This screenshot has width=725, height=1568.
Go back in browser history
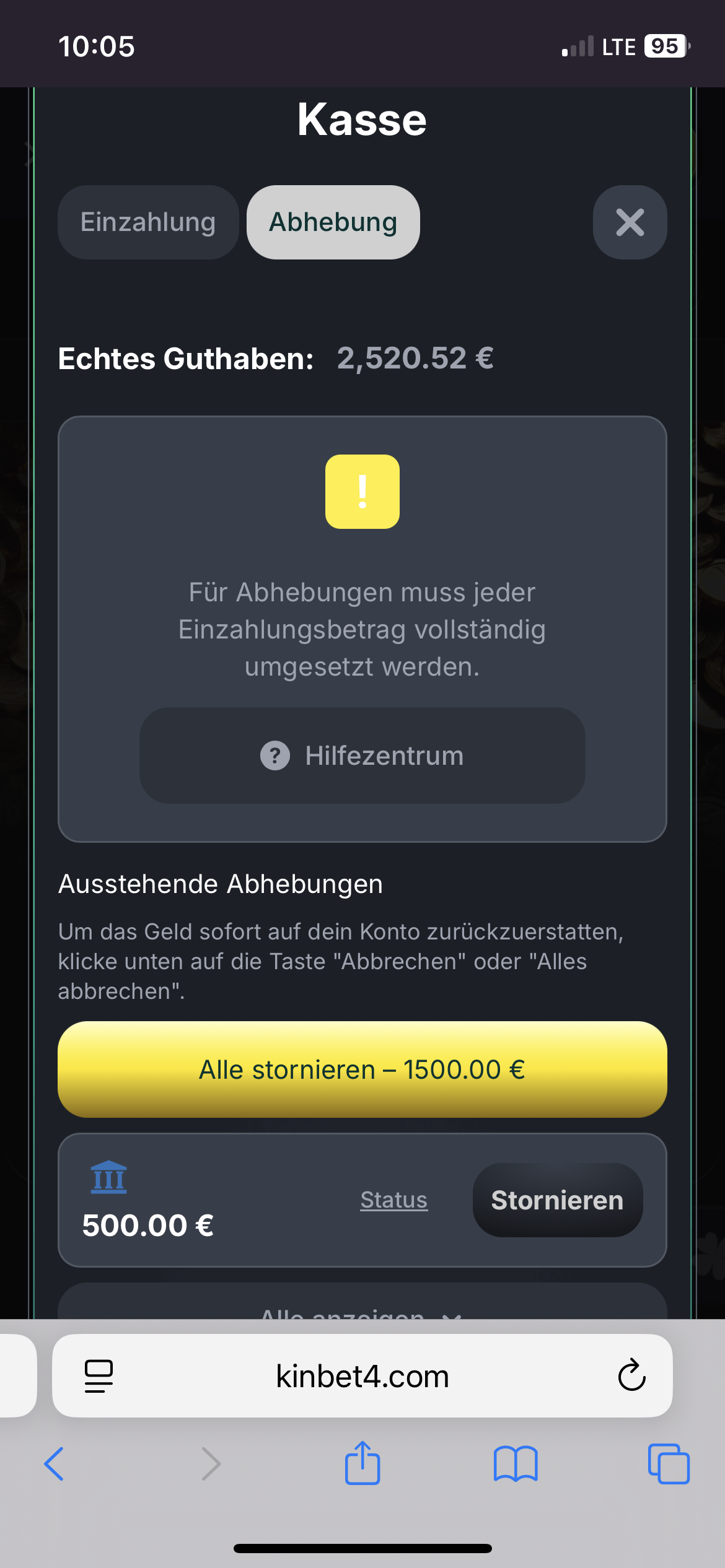click(x=55, y=1464)
